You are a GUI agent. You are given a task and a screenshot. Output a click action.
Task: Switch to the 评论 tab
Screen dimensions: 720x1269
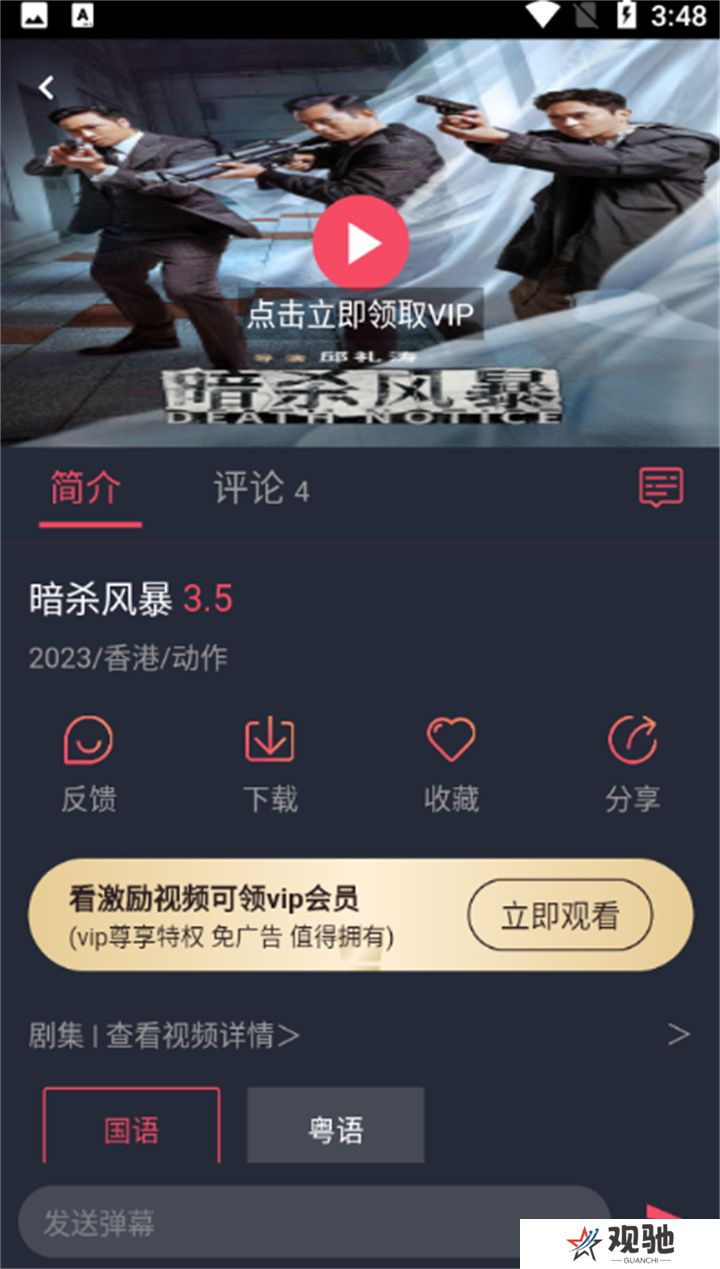(x=260, y=489)
